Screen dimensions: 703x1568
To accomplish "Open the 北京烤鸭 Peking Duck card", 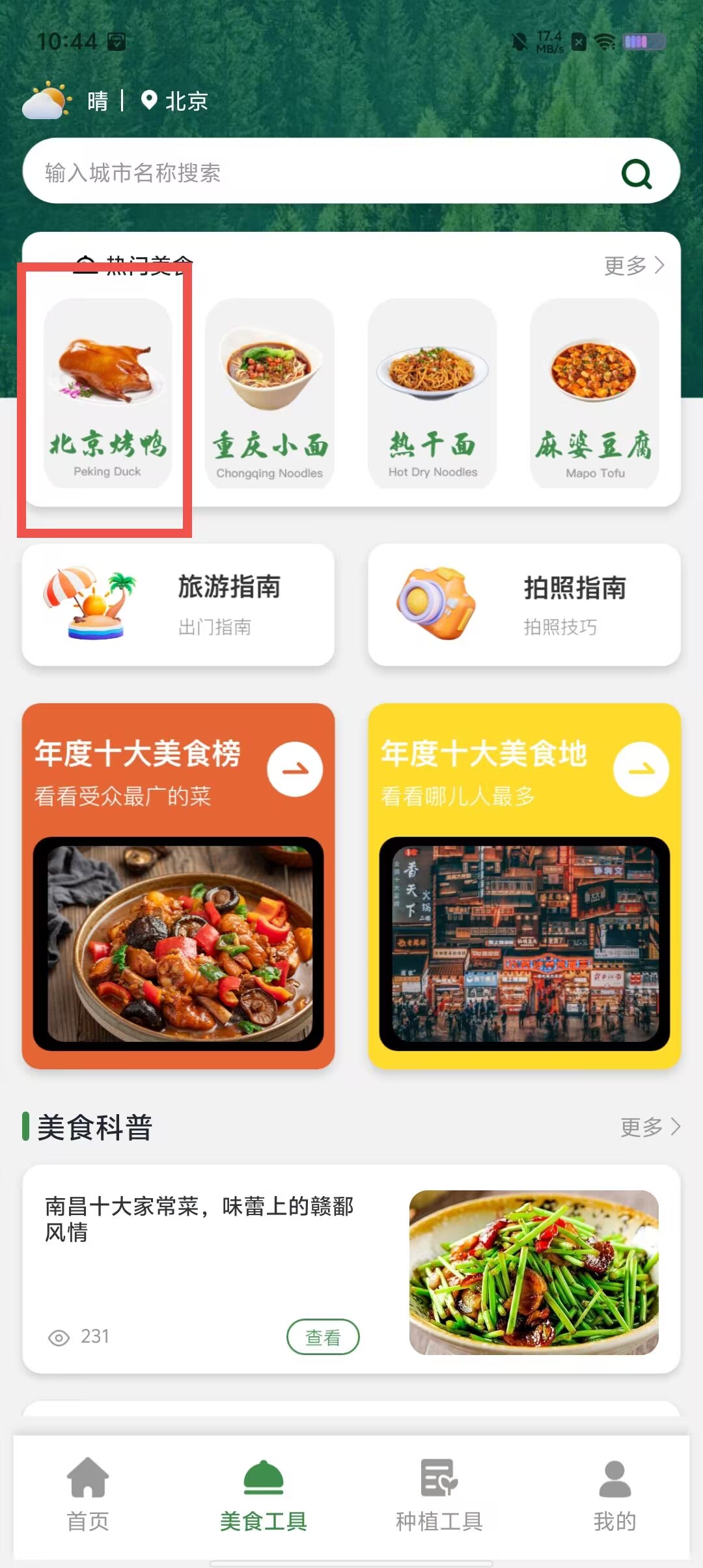I will [x=108, y=393].
